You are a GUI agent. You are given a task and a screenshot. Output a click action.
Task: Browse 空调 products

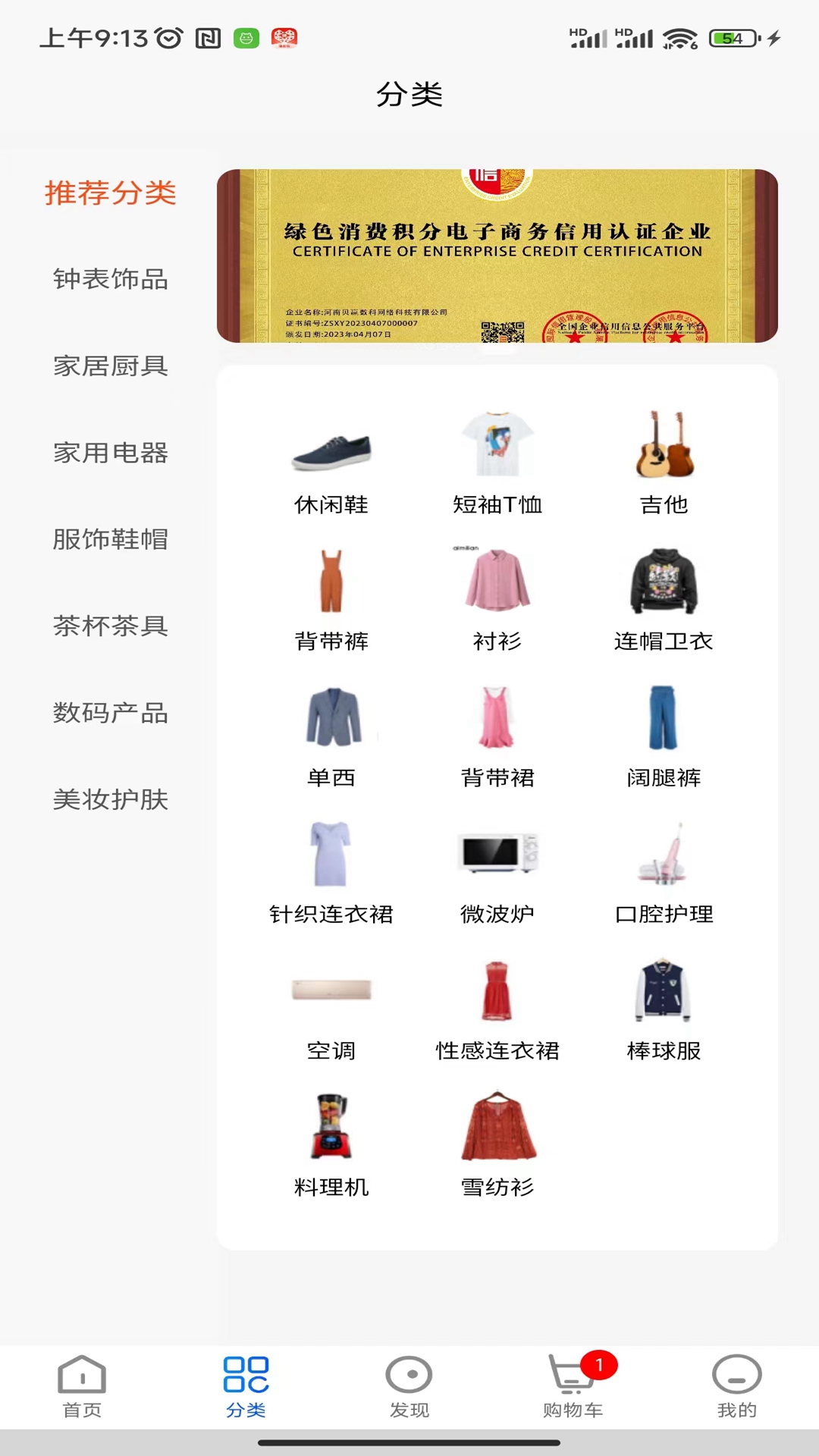click(x=331, y=1009)
